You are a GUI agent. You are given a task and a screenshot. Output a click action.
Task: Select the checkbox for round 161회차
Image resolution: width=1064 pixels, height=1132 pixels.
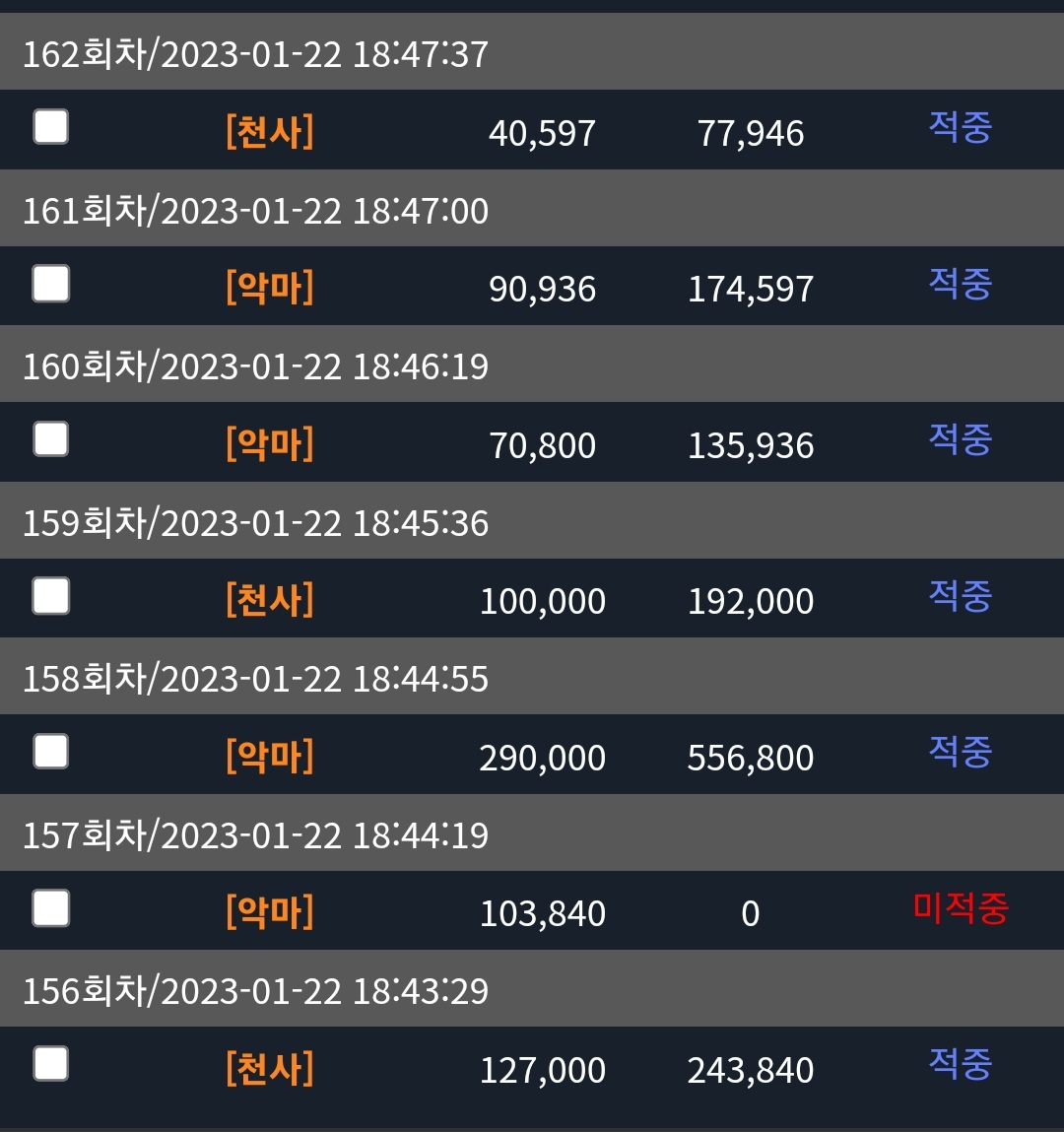50,283
